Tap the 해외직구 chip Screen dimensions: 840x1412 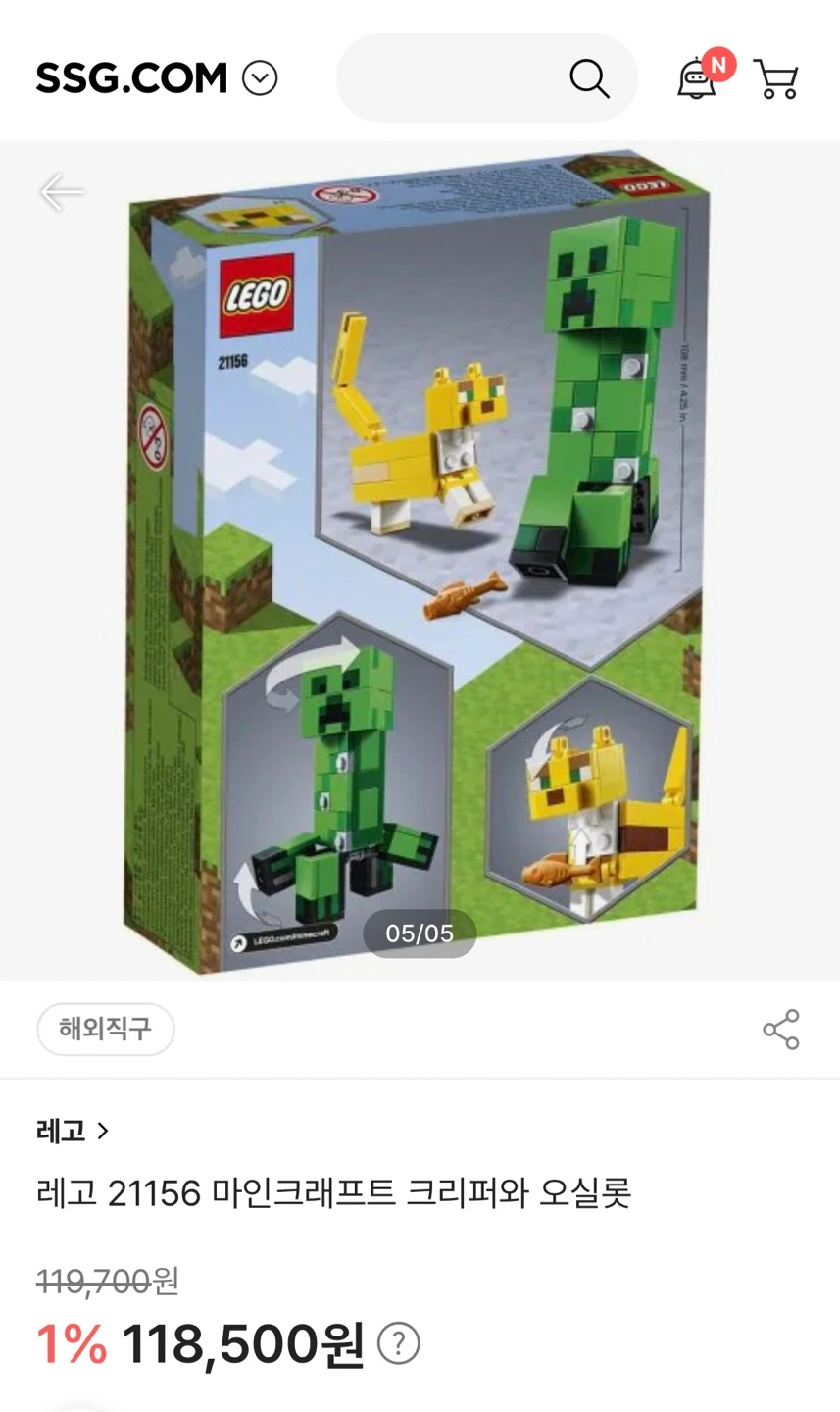(x=106, y=1030)
